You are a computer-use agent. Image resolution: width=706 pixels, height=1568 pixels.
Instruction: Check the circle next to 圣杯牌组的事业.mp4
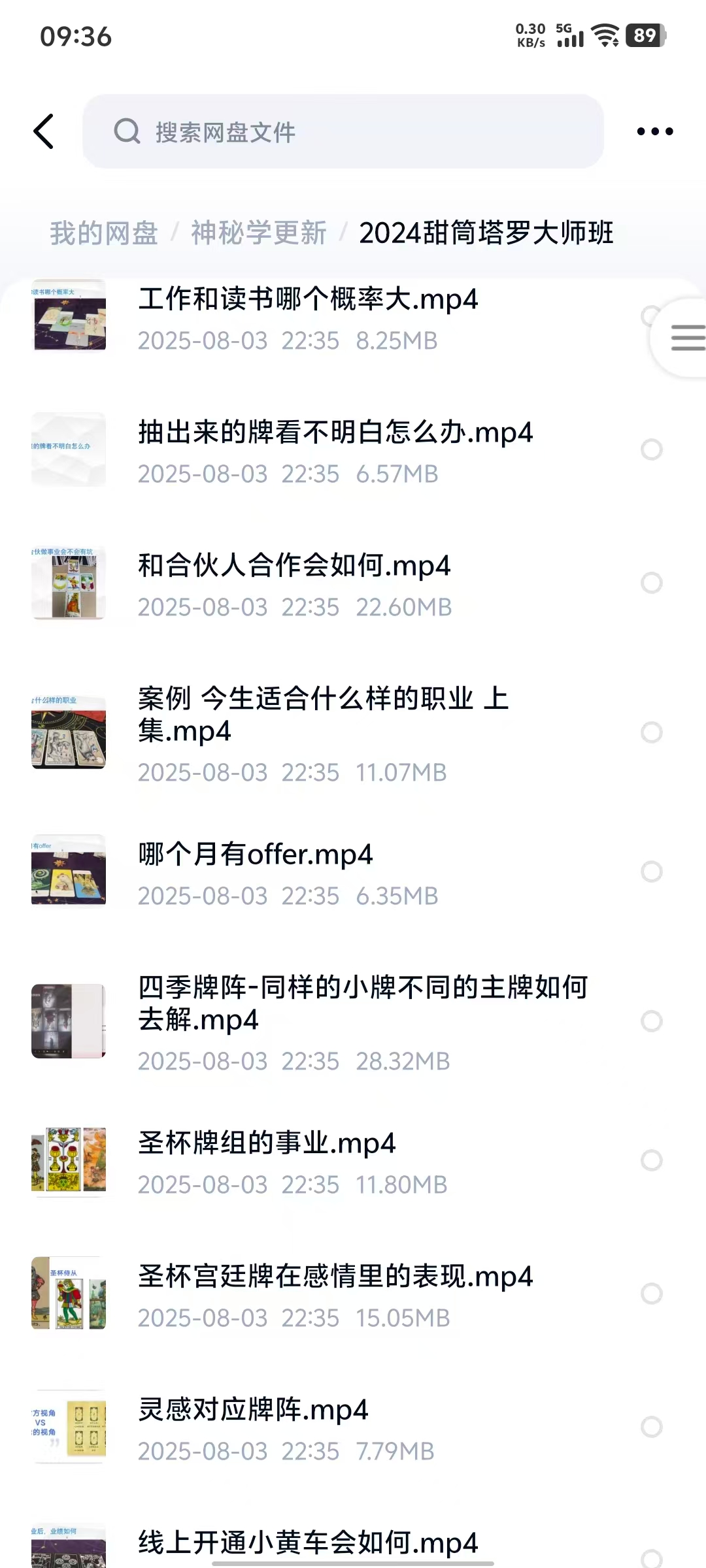click(x=651, y=1160)
